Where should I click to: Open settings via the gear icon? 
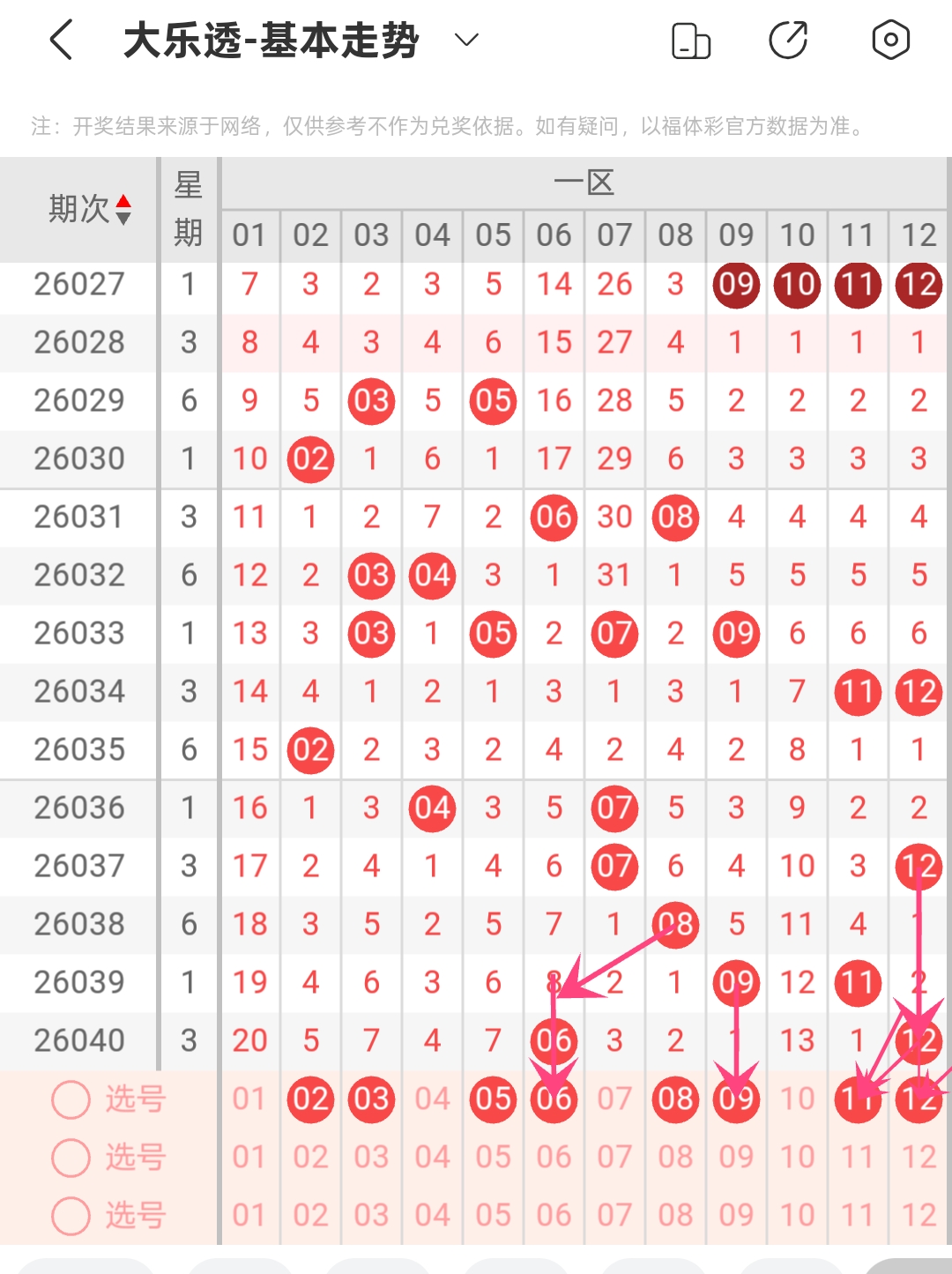pyautogui.click(x=890, y=39)
